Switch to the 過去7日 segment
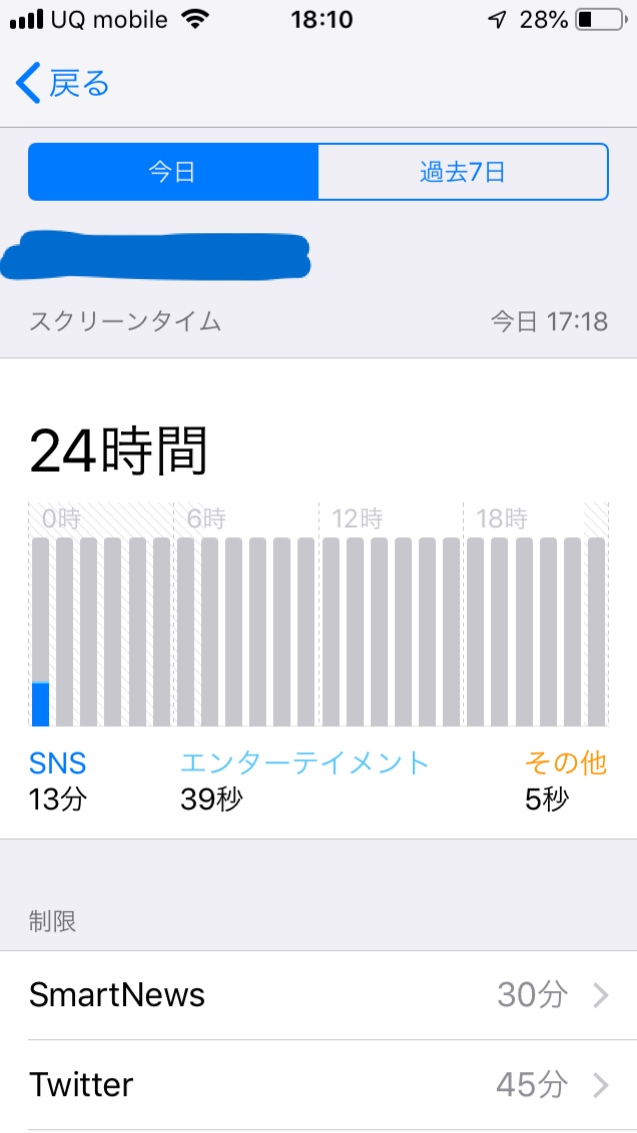 click(462, 172)
